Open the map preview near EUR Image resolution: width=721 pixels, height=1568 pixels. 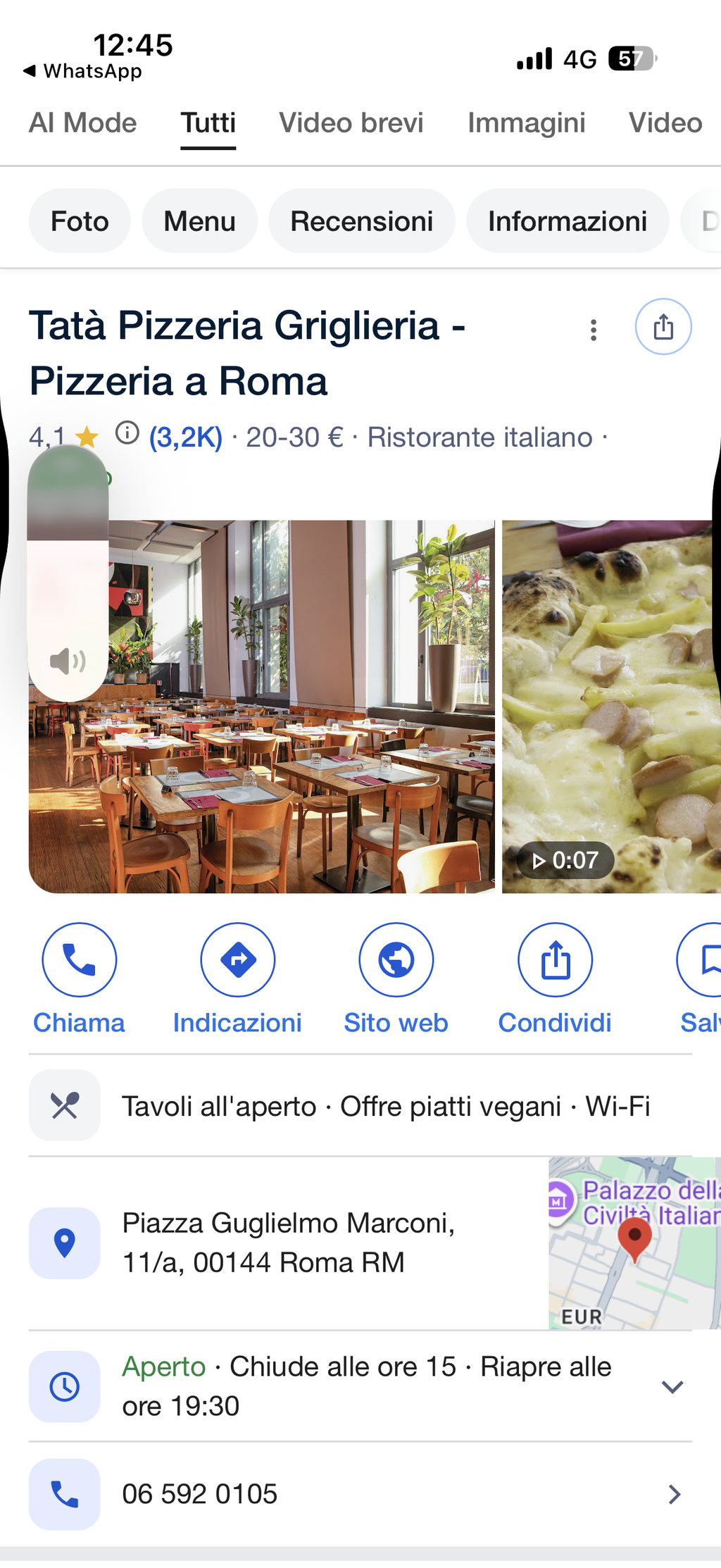[x=634, y=1243]
